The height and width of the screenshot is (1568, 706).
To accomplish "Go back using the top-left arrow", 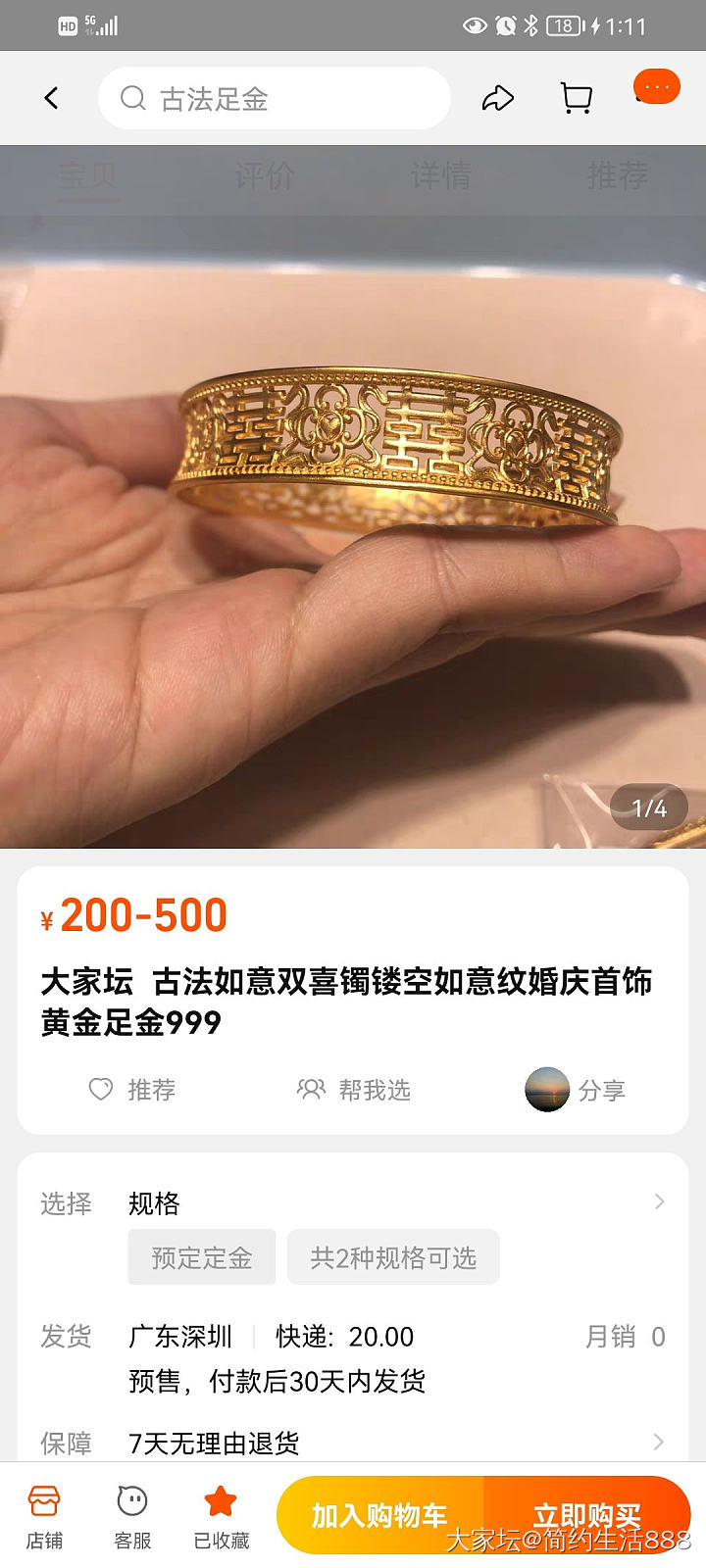I will point(52,98).
